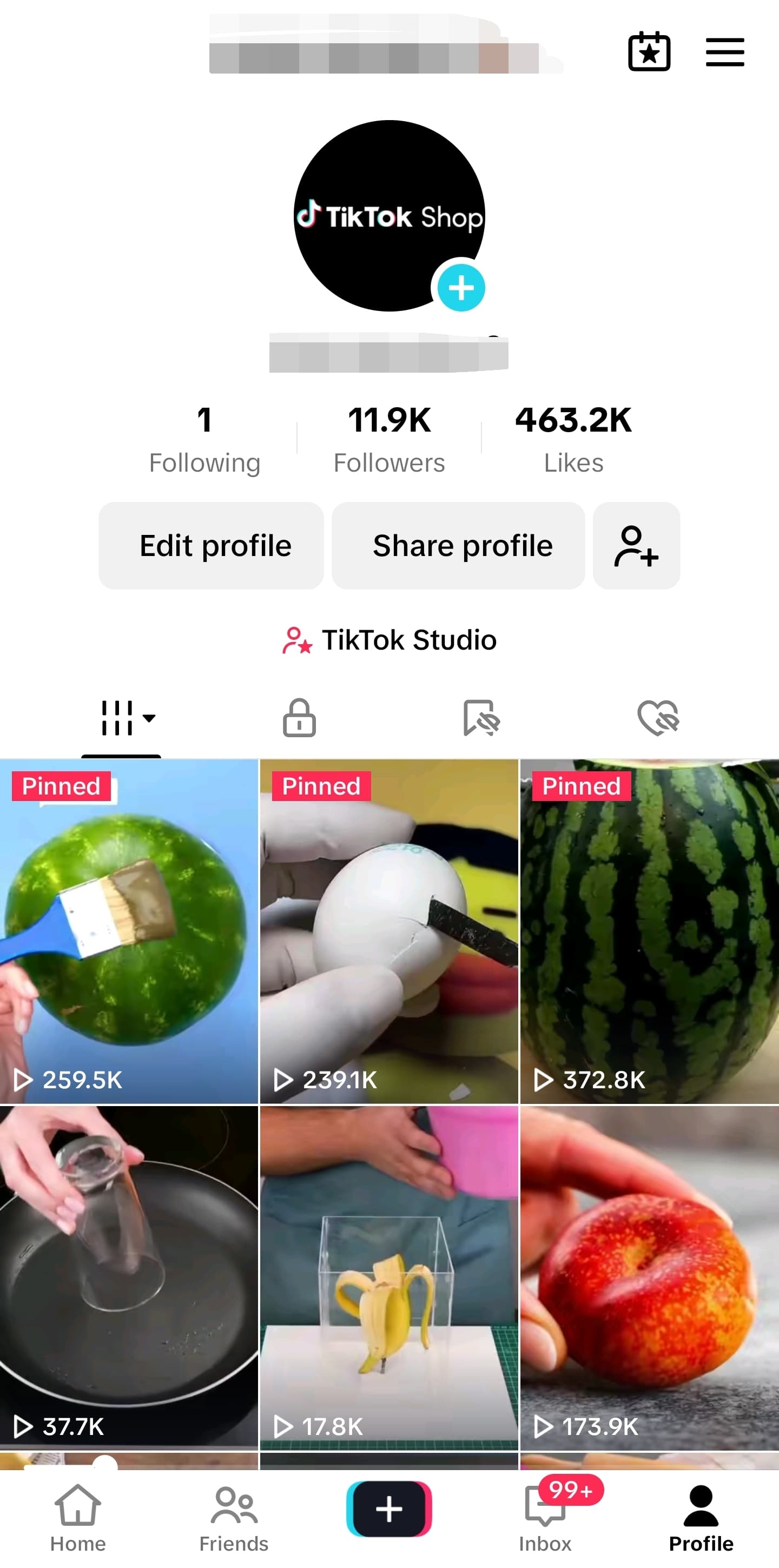The image size is (779, 1568).
Task: Tap the plus badge on profile photo
Action: coord(461,287)
